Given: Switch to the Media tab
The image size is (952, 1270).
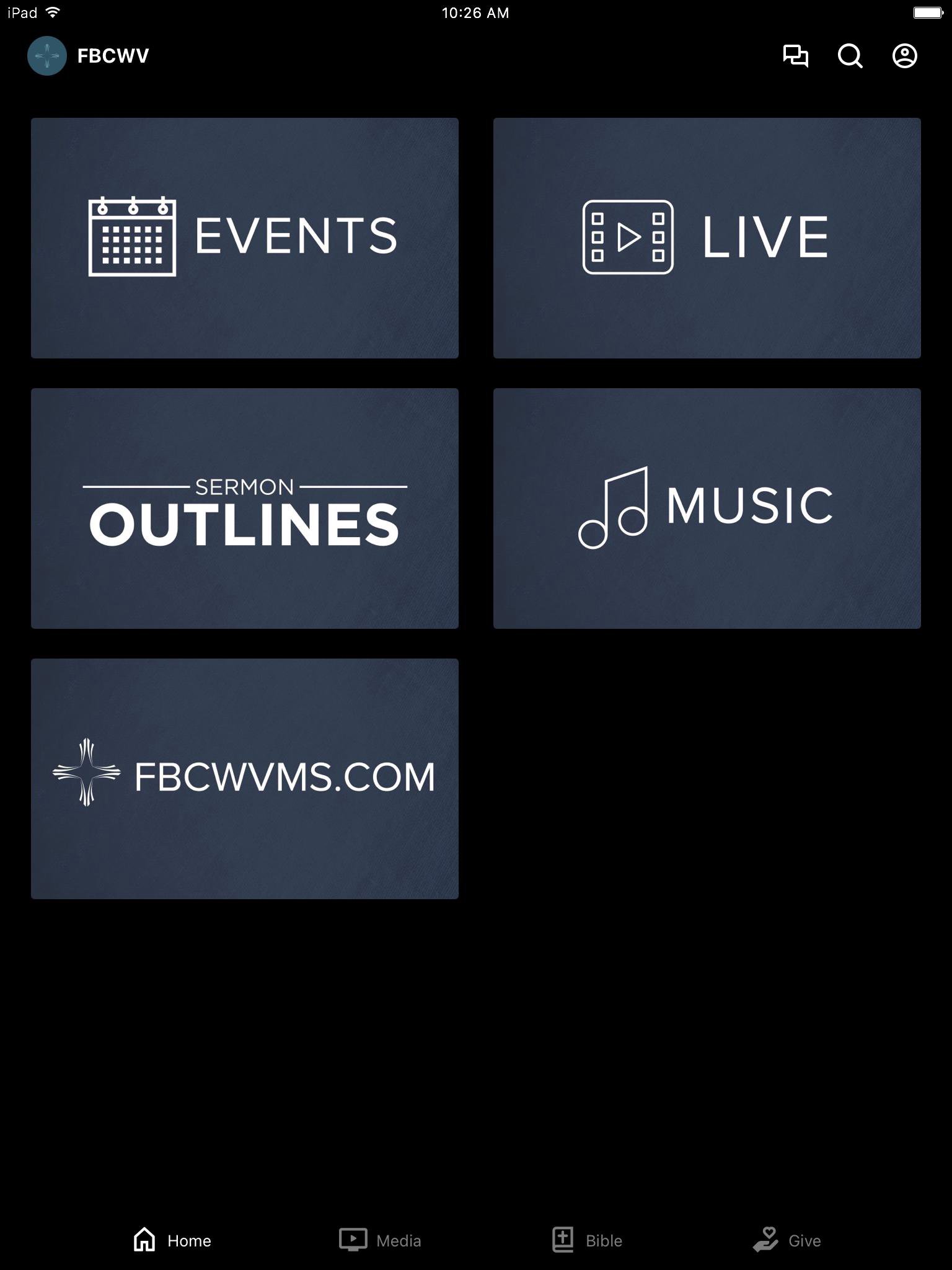Looking at the screenshot, I should click(381, 1240).
